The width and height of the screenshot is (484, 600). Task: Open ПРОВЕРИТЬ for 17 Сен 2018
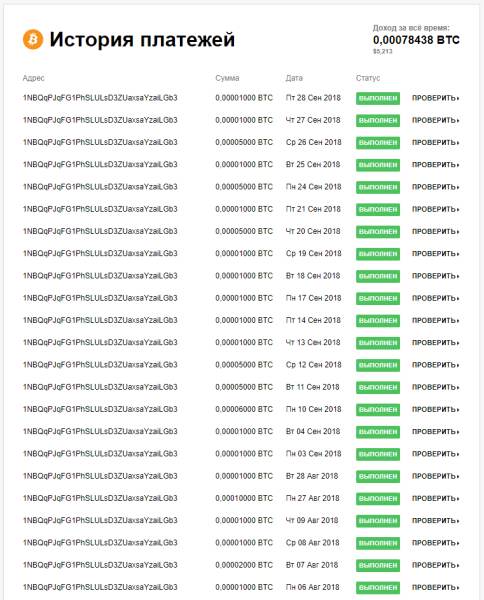[x=435, y=298]
